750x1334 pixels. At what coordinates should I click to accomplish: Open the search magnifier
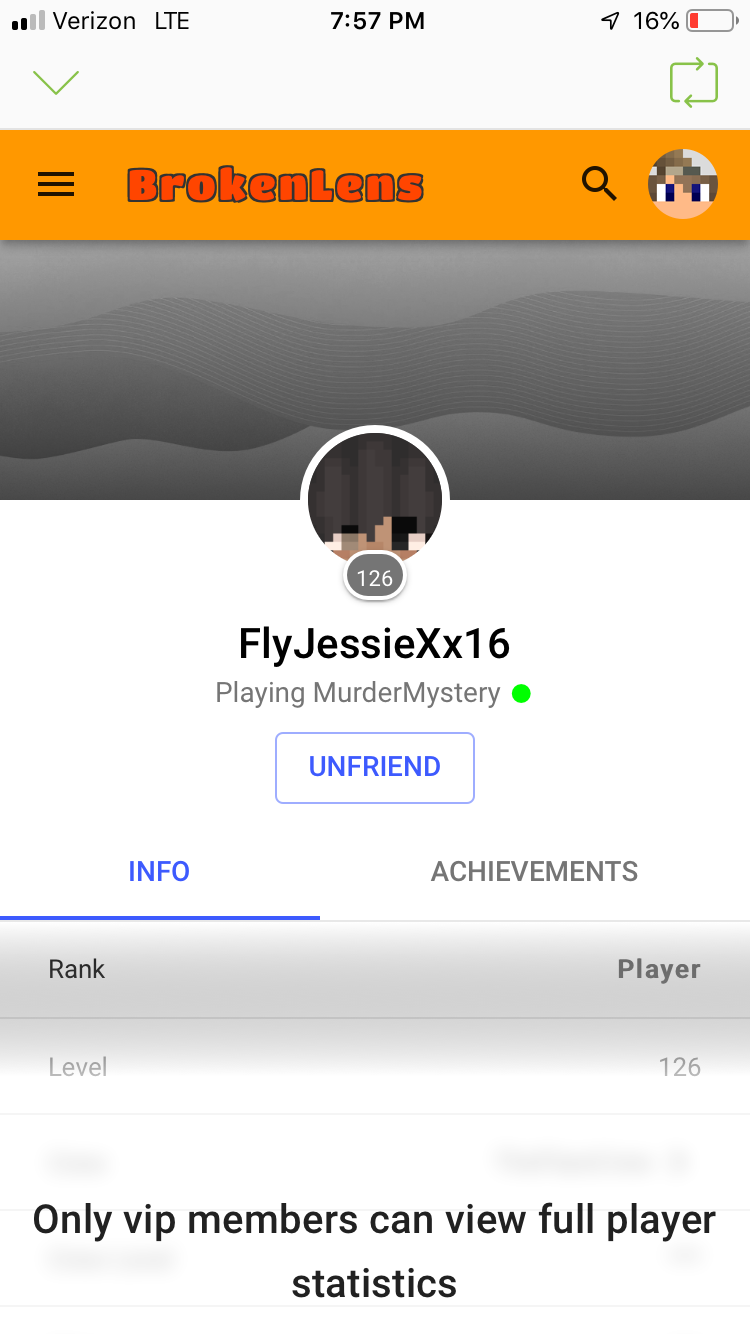[598, 184]
